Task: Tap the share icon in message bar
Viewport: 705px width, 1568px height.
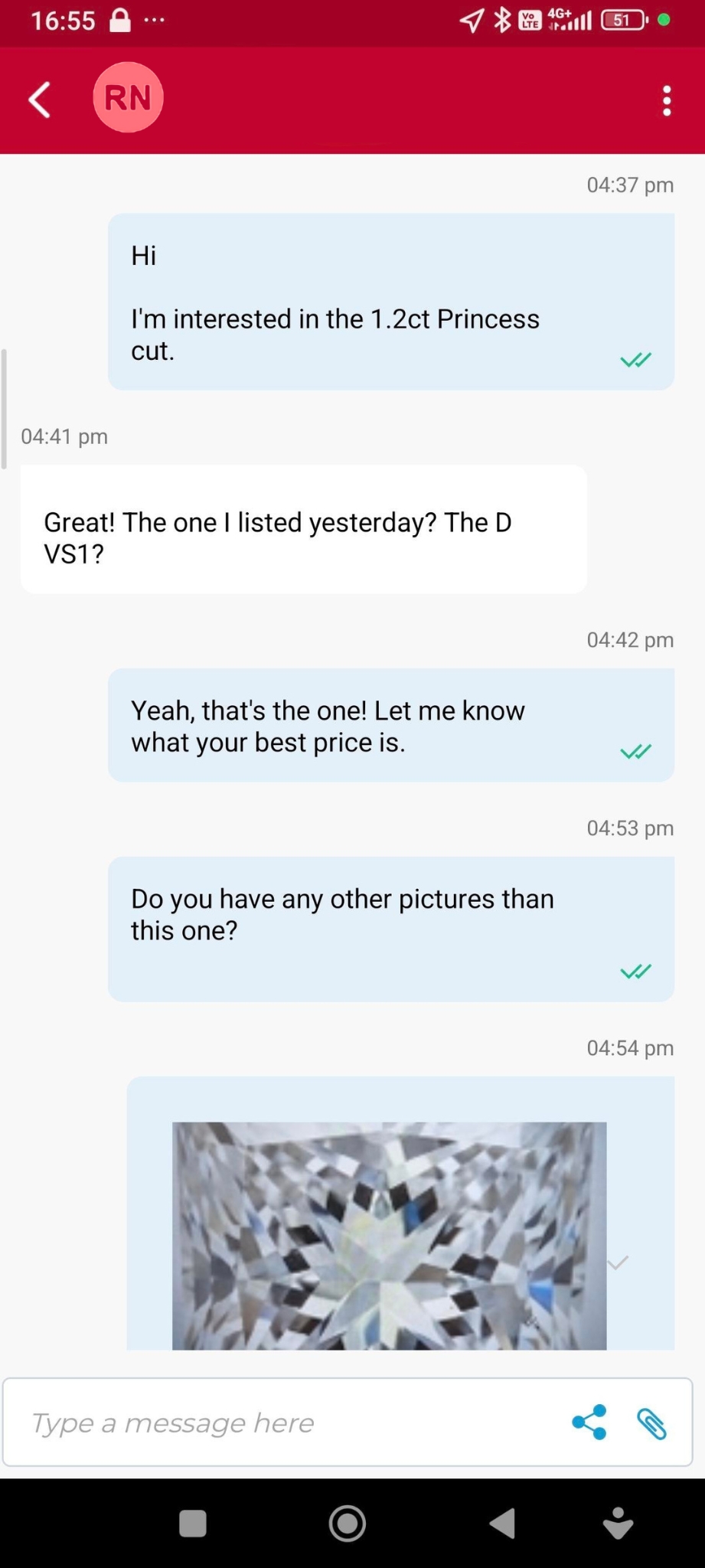Action: pyautogui.click(x=589, y=1423)
